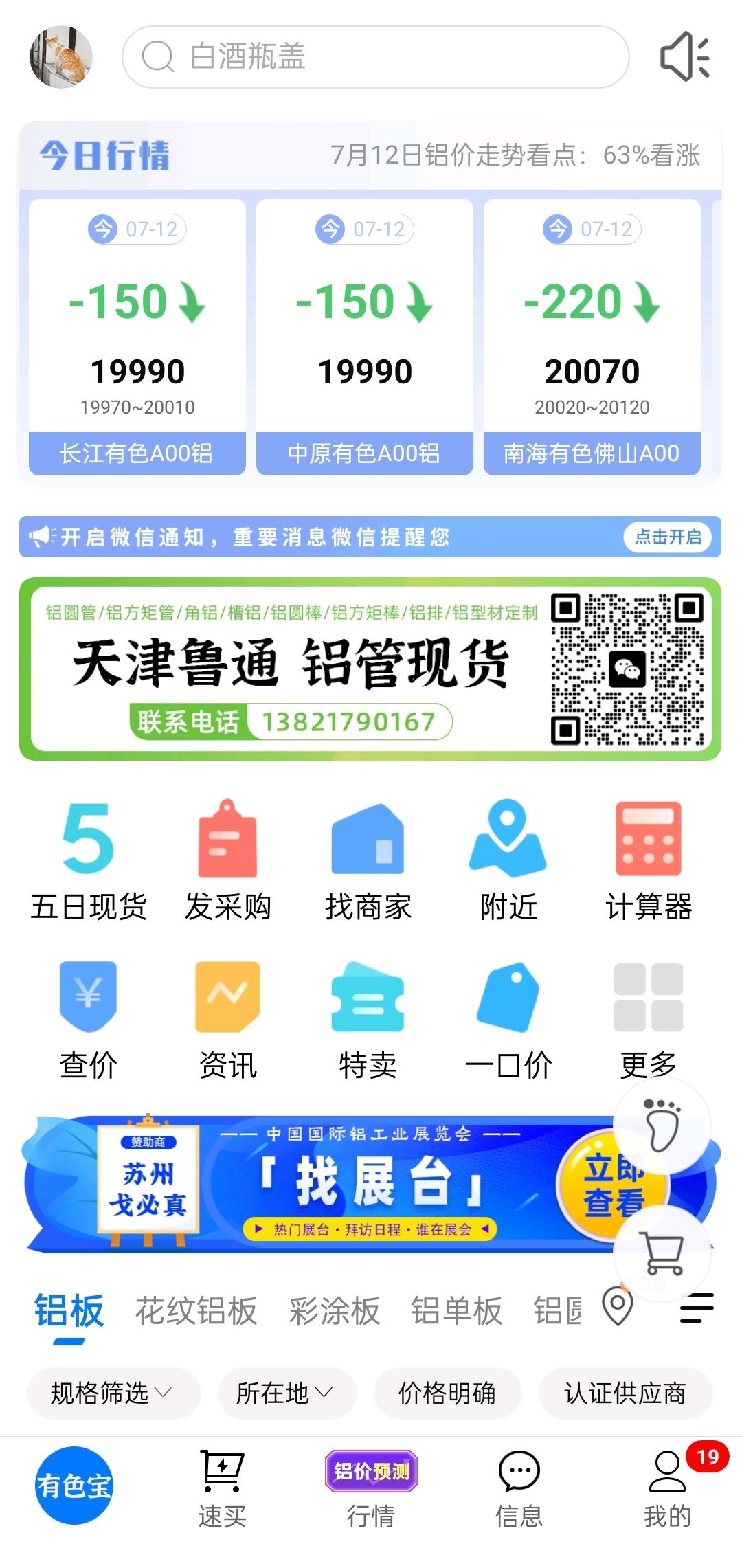Open the 计算器 calculator tool
Screen dimensions: 742x1568
[648, 862]
